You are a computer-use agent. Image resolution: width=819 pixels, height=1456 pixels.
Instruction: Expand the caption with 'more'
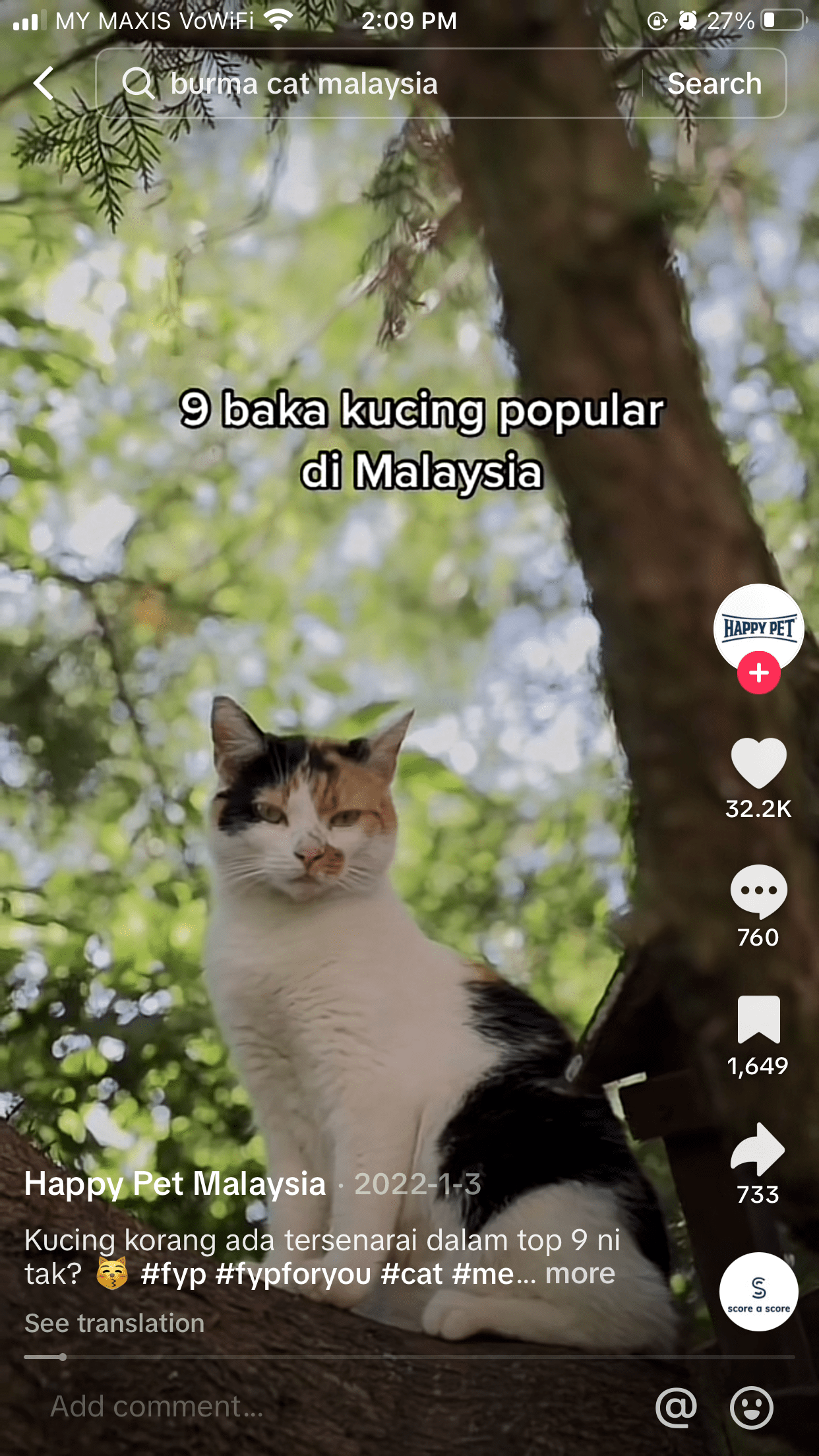(x=580, y=1273)
